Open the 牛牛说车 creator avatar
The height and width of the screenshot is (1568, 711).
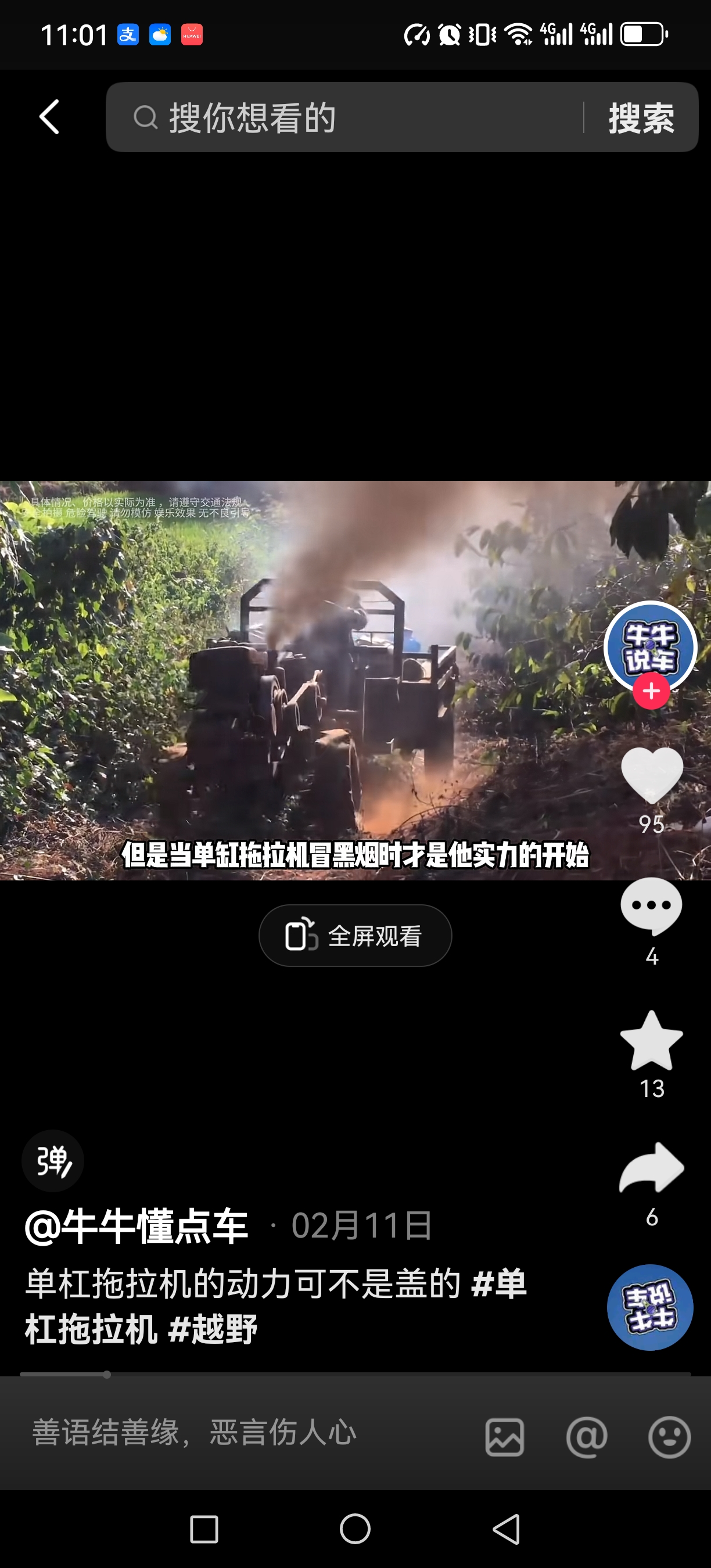tap(649, 645)
